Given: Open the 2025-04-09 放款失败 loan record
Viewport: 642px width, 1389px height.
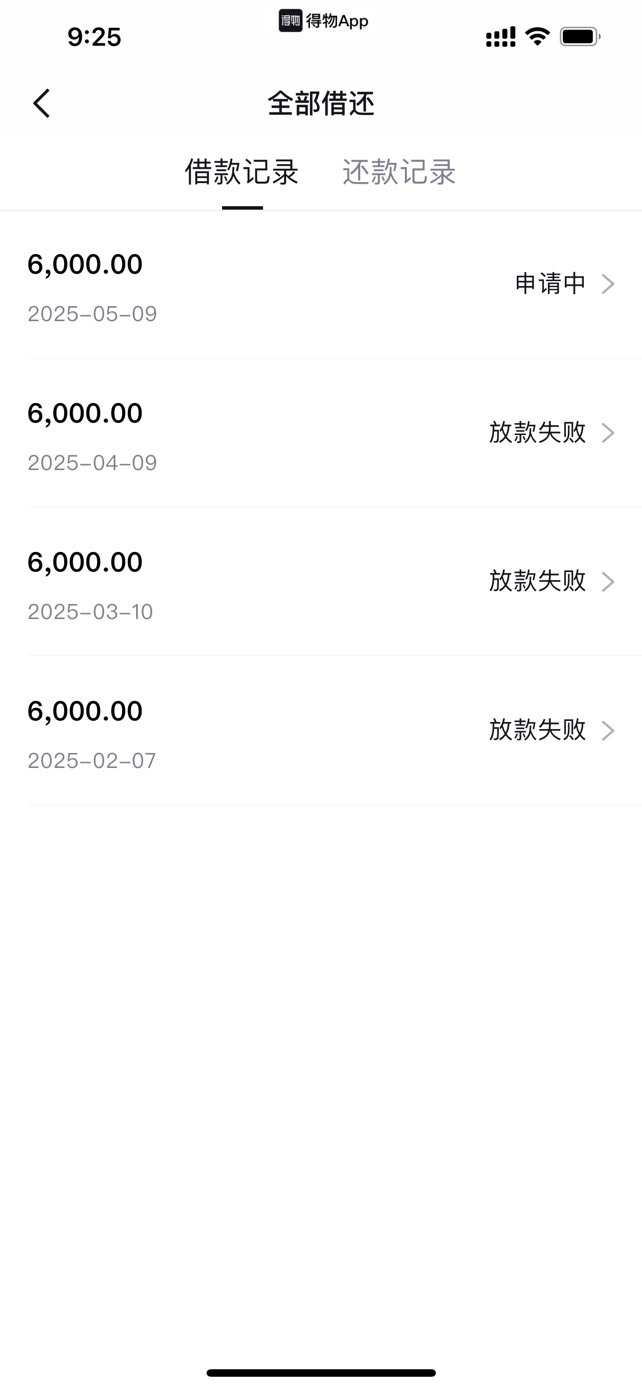Looking at the screenshot, I should [321, 433].
